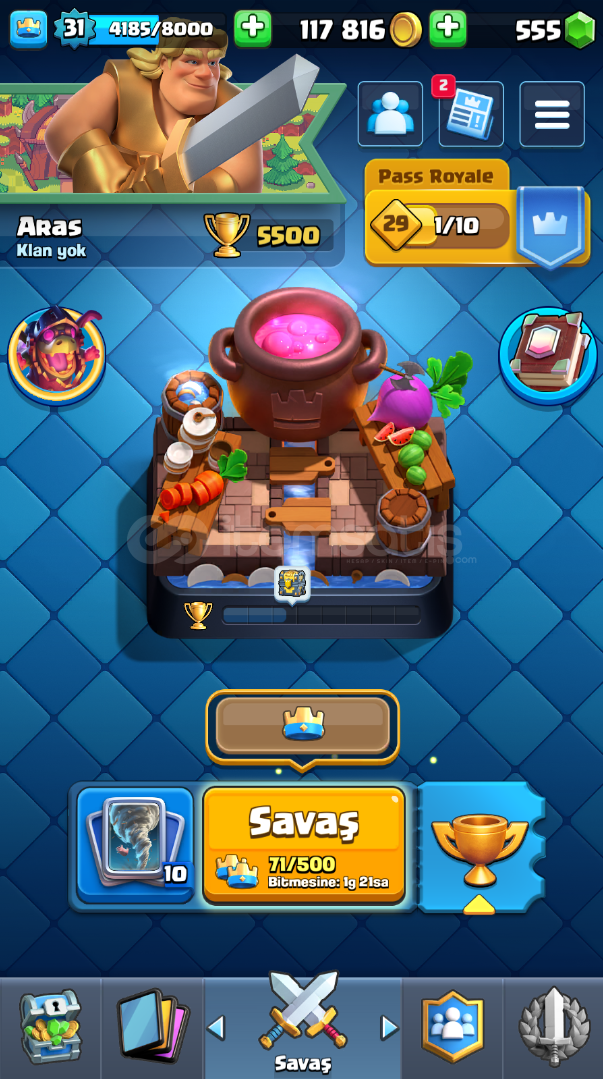Add gold with the plus button next to coins
Screen dimensions: 603x1079
[x=448, y=28]
